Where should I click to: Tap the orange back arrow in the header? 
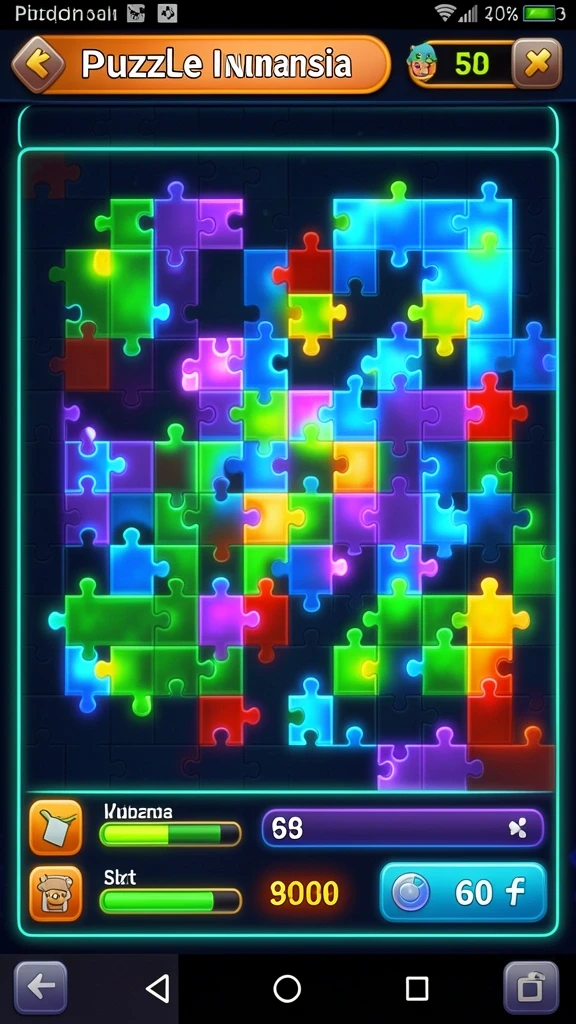[x=38, y=65]
